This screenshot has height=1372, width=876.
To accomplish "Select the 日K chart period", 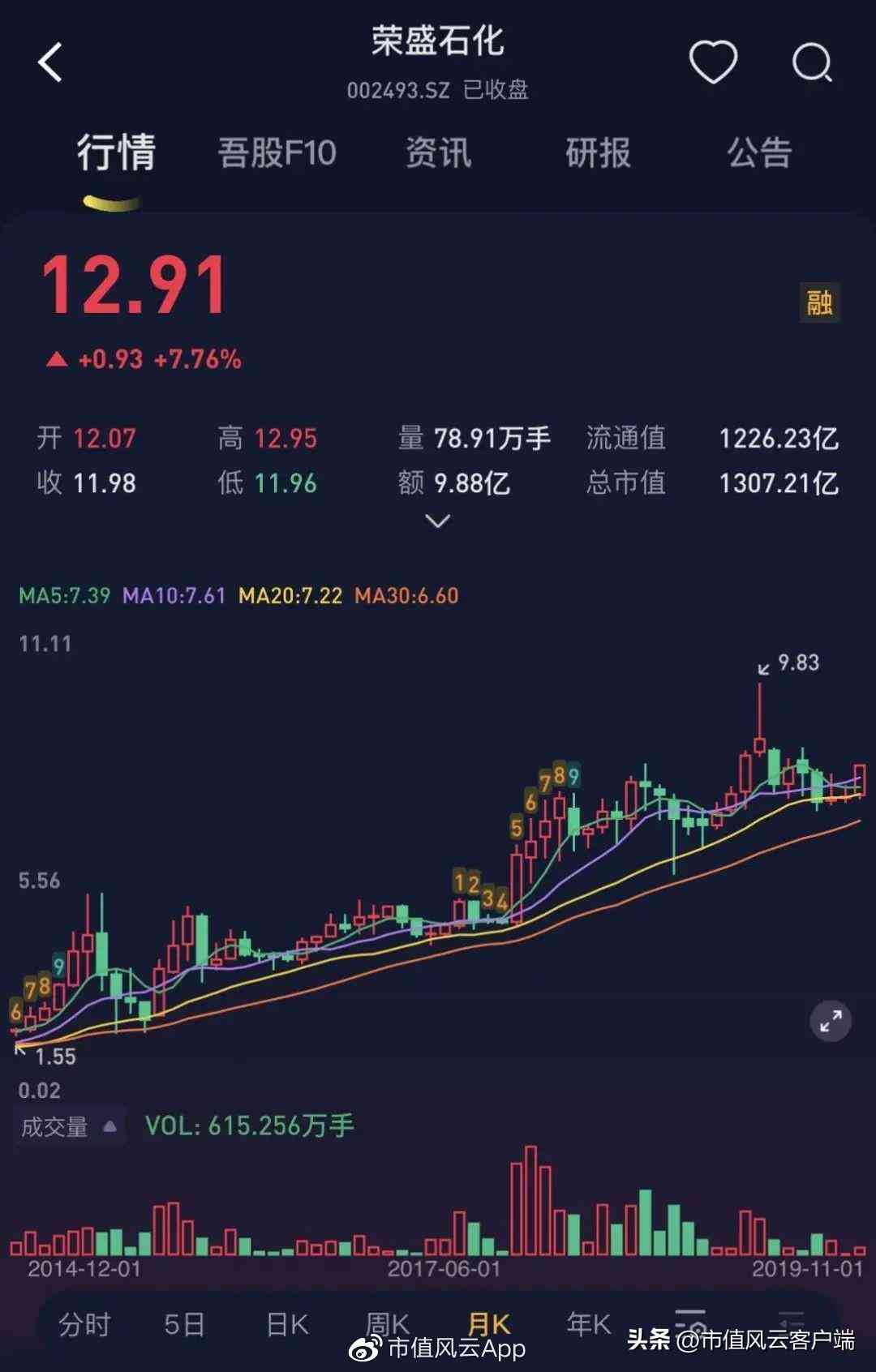I will (x=287, y=1325).
